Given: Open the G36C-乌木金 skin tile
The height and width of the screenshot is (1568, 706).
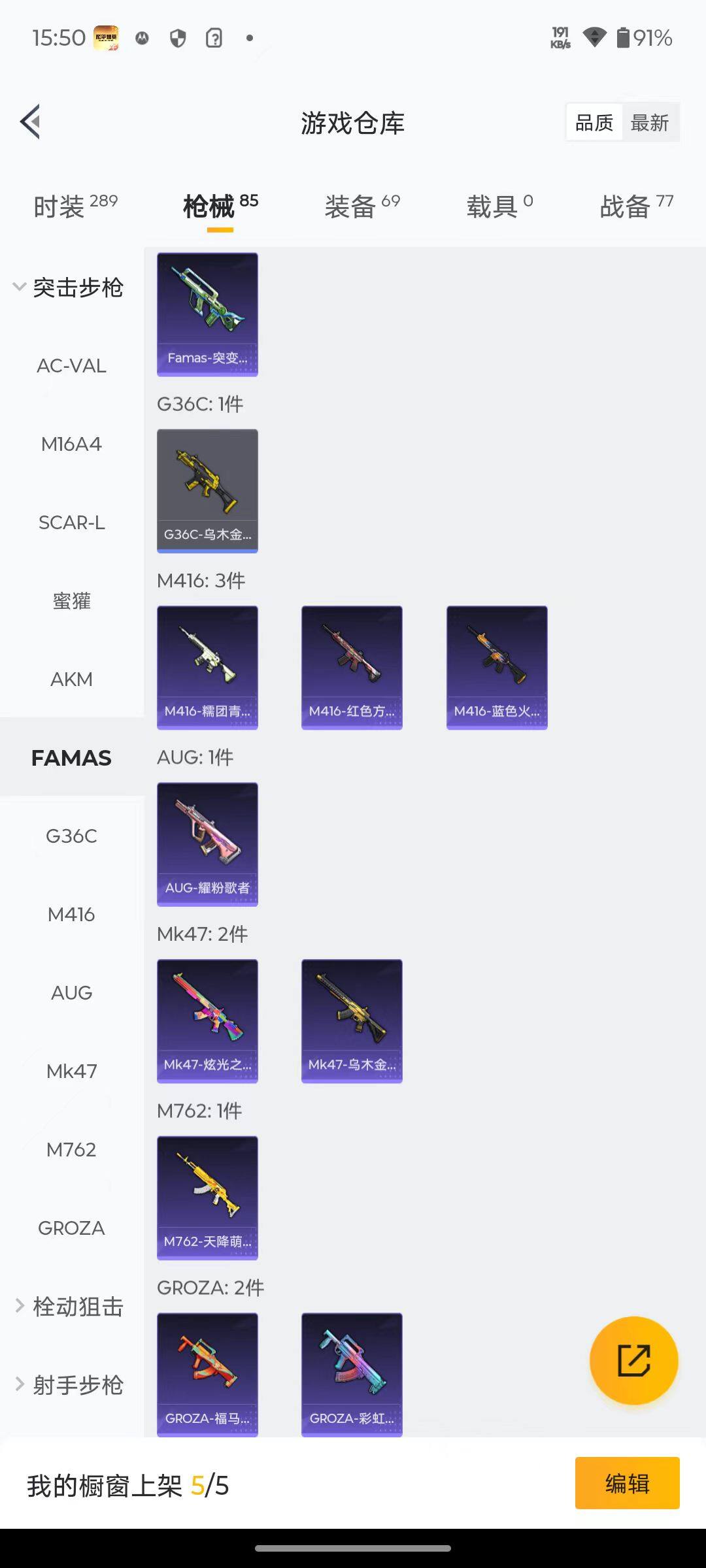Looking at the screenshot, I should coord(207,491).
